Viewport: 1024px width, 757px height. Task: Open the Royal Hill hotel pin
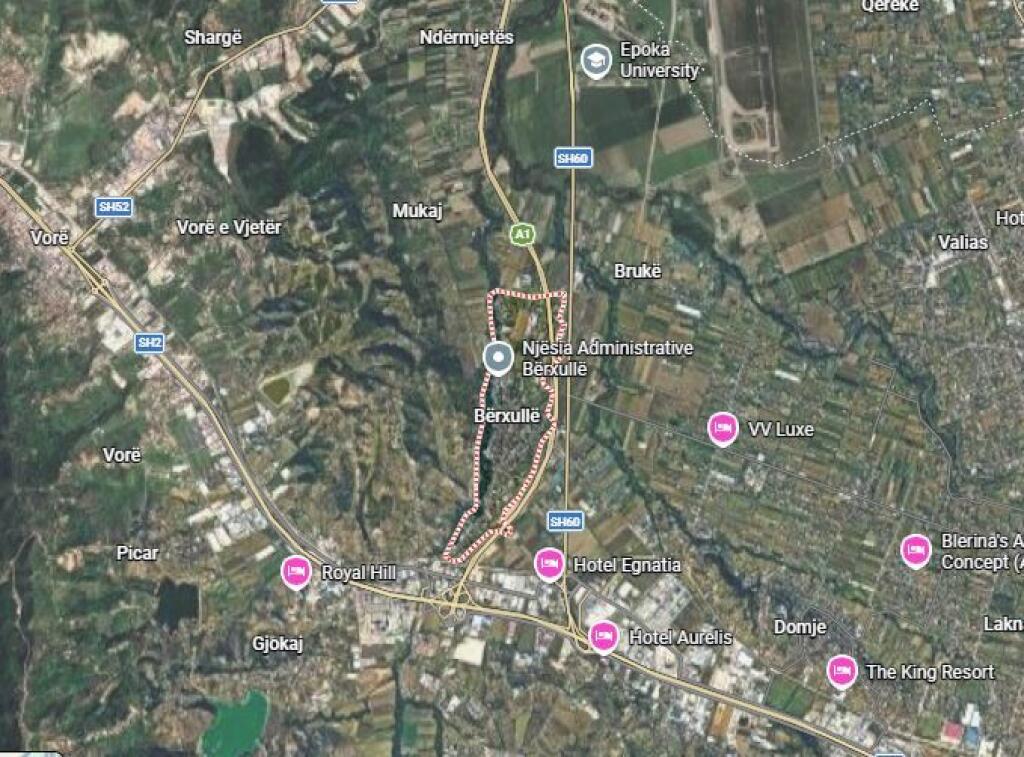tap(296, 572)
